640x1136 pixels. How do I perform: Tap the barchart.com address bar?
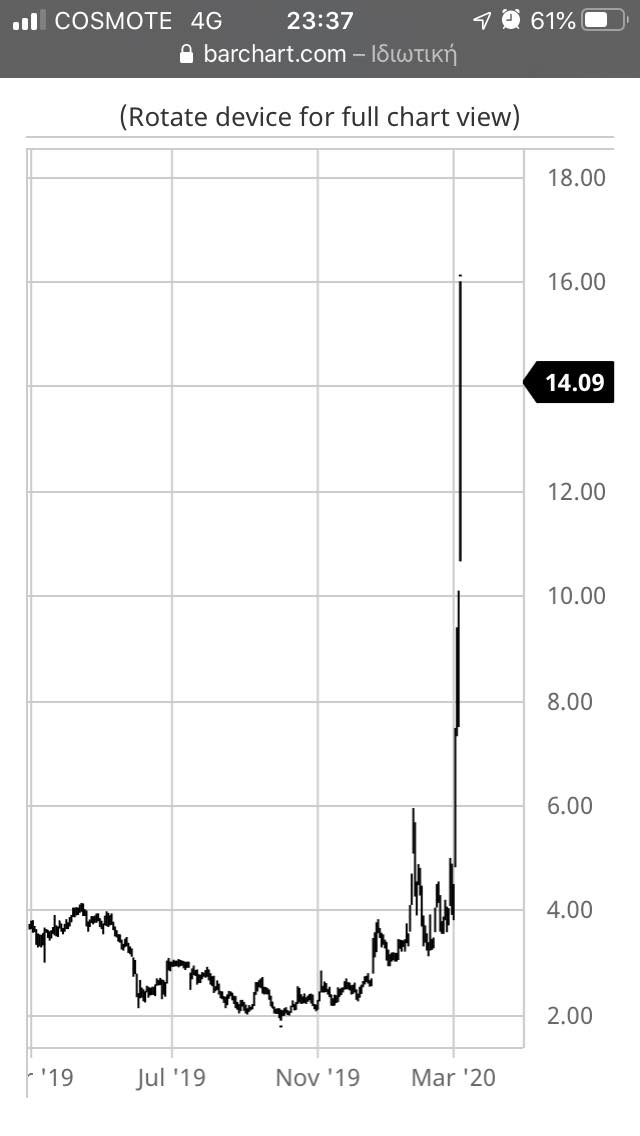[x=318, y=54]
